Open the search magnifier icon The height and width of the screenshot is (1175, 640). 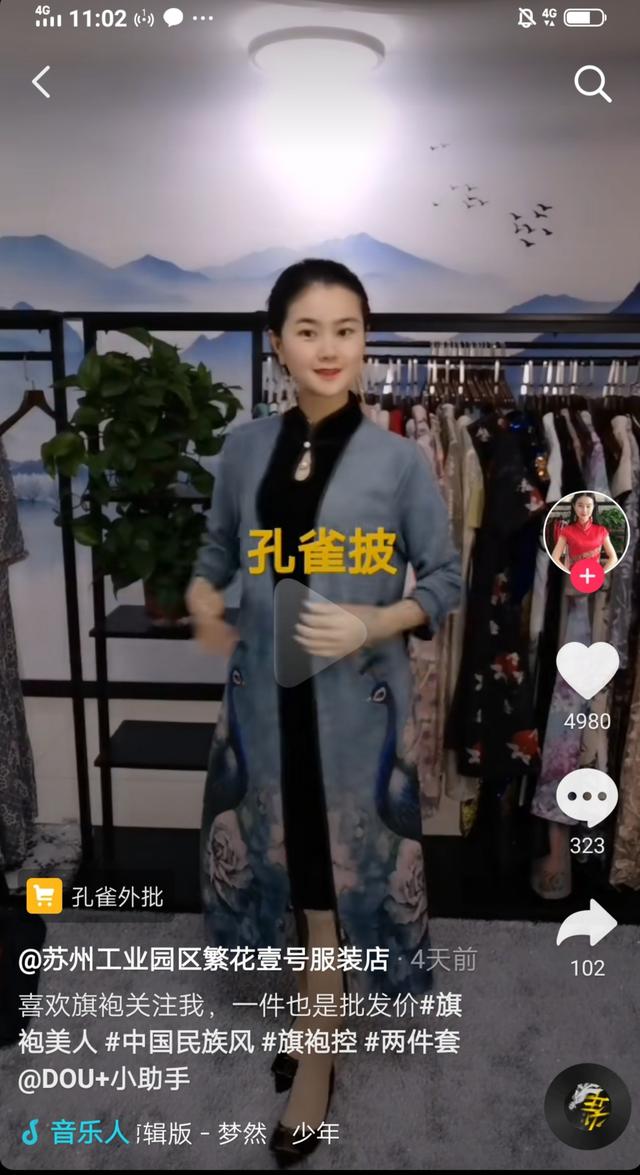click(593, 83)
